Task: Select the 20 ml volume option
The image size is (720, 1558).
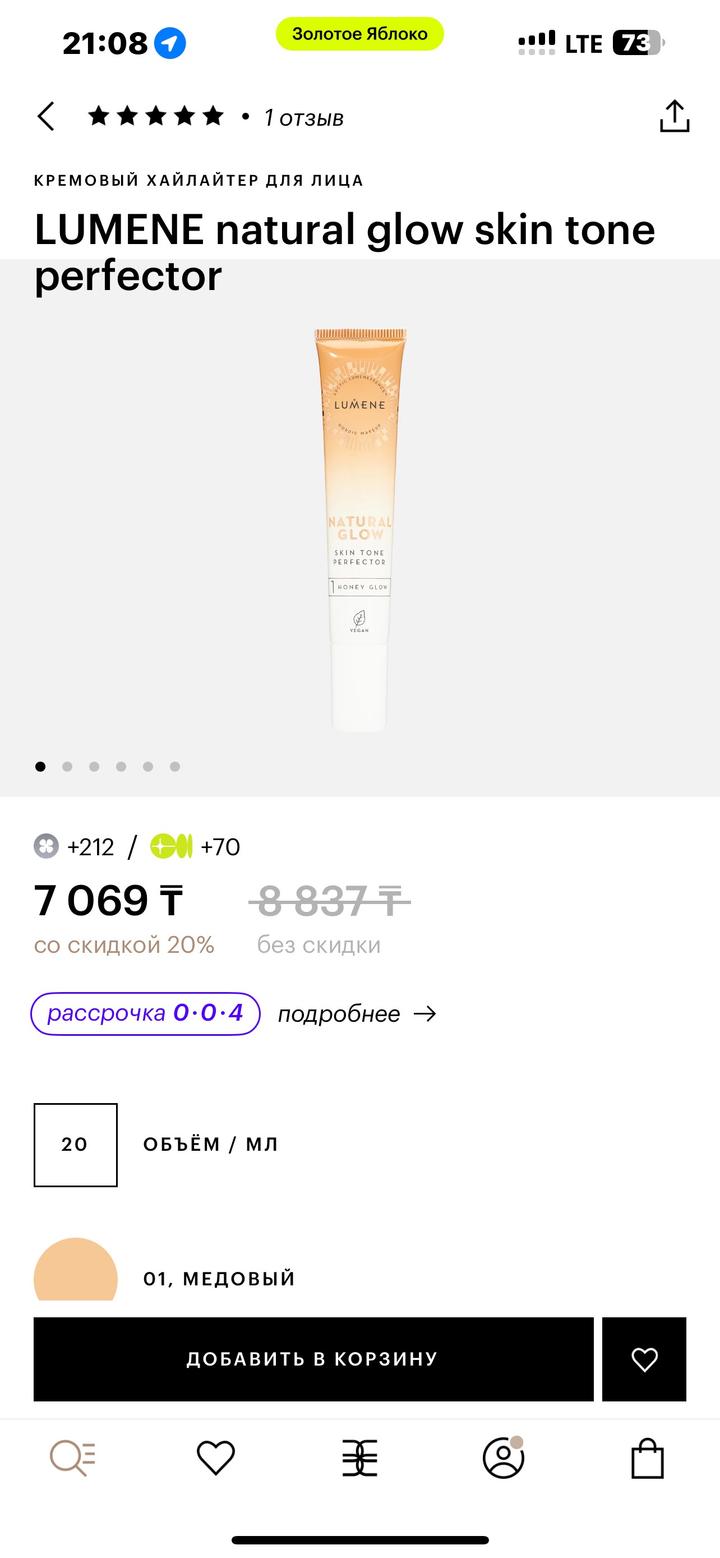Action: click(x=76, y=1145)
